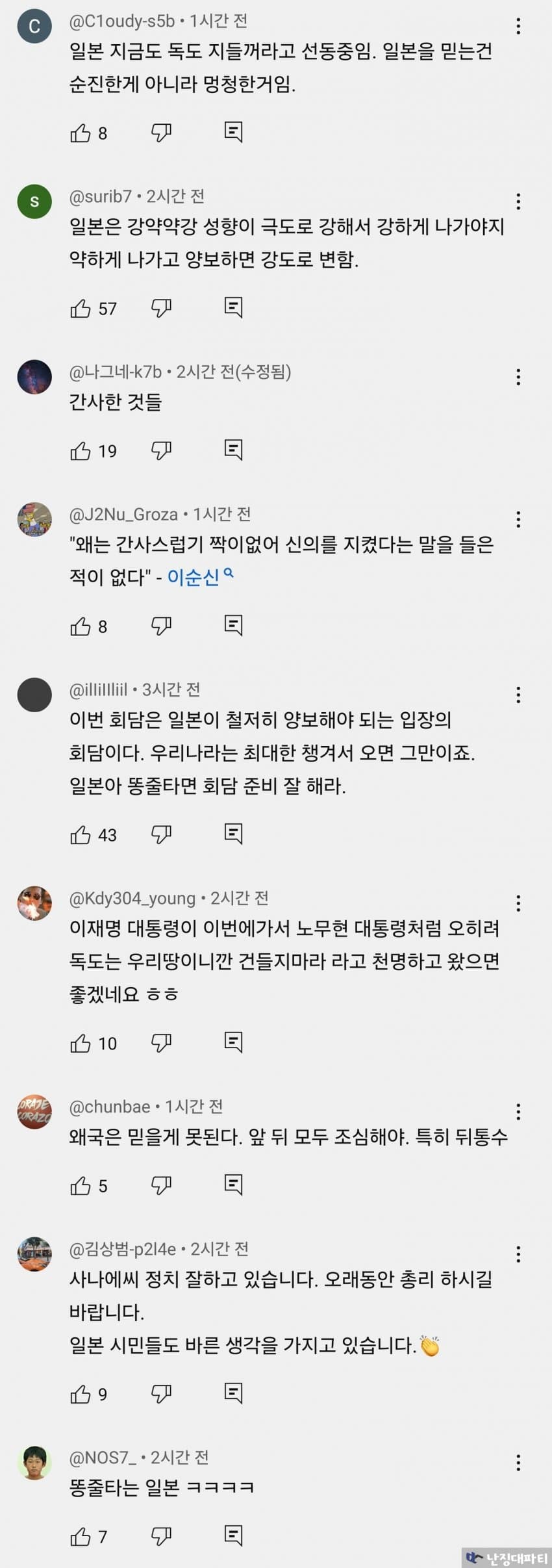Screen dimensions: 552x1568
Task: Like the comment by @김상범-p2l4e
Action: point(81,1394)
